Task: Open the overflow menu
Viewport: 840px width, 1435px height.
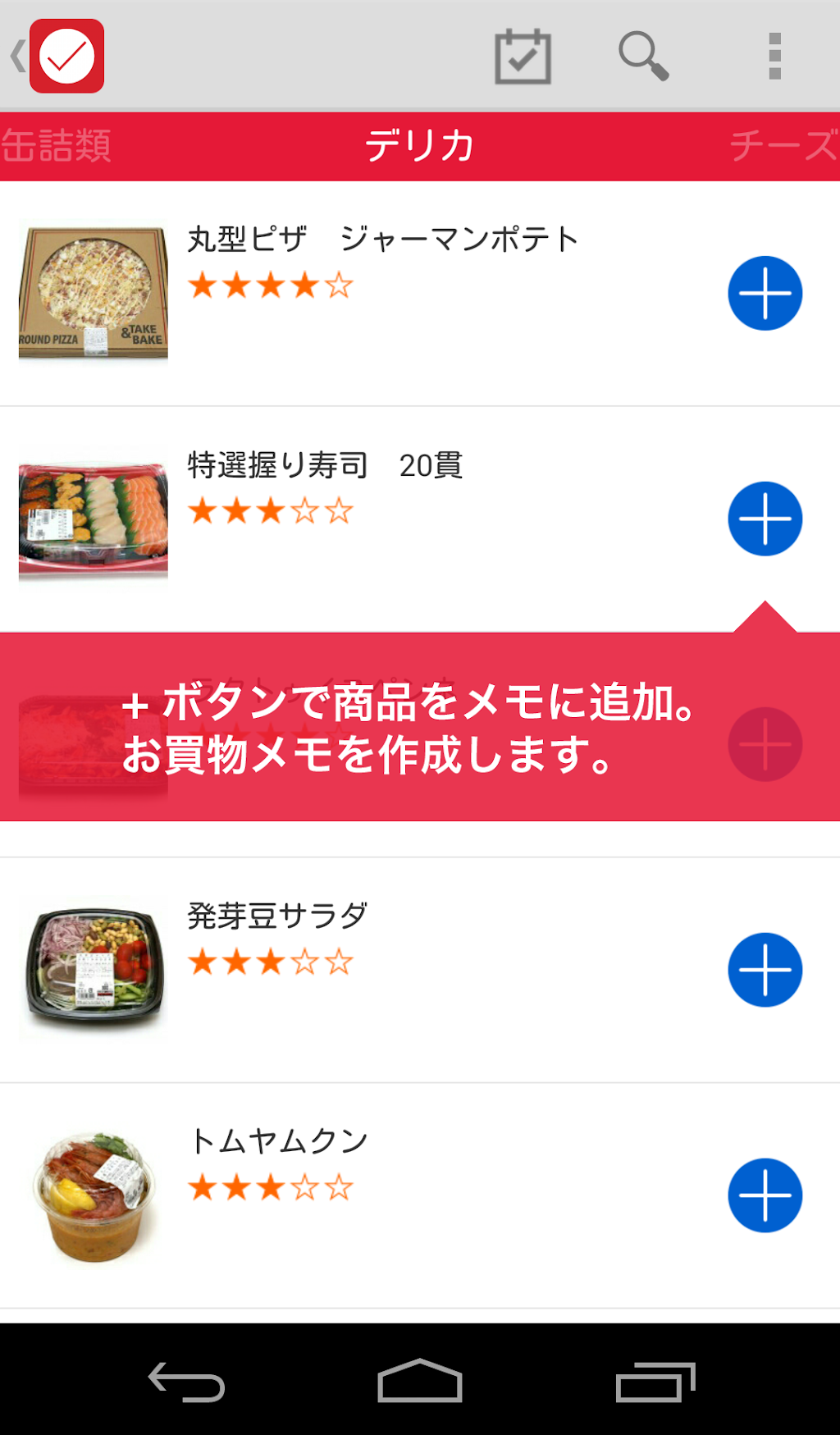Action: click(774, 56)
